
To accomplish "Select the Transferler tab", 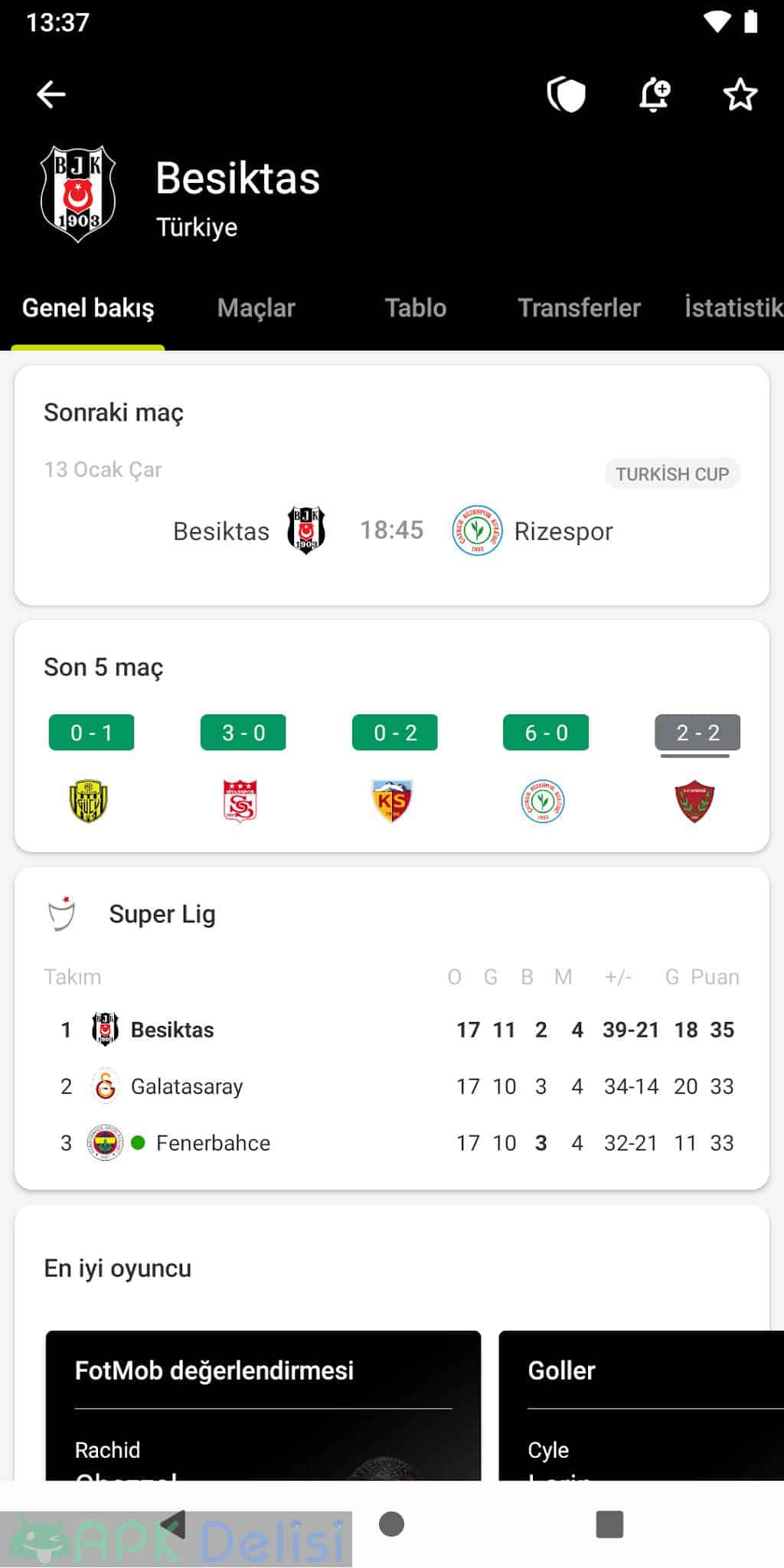I will pos(579,308).
